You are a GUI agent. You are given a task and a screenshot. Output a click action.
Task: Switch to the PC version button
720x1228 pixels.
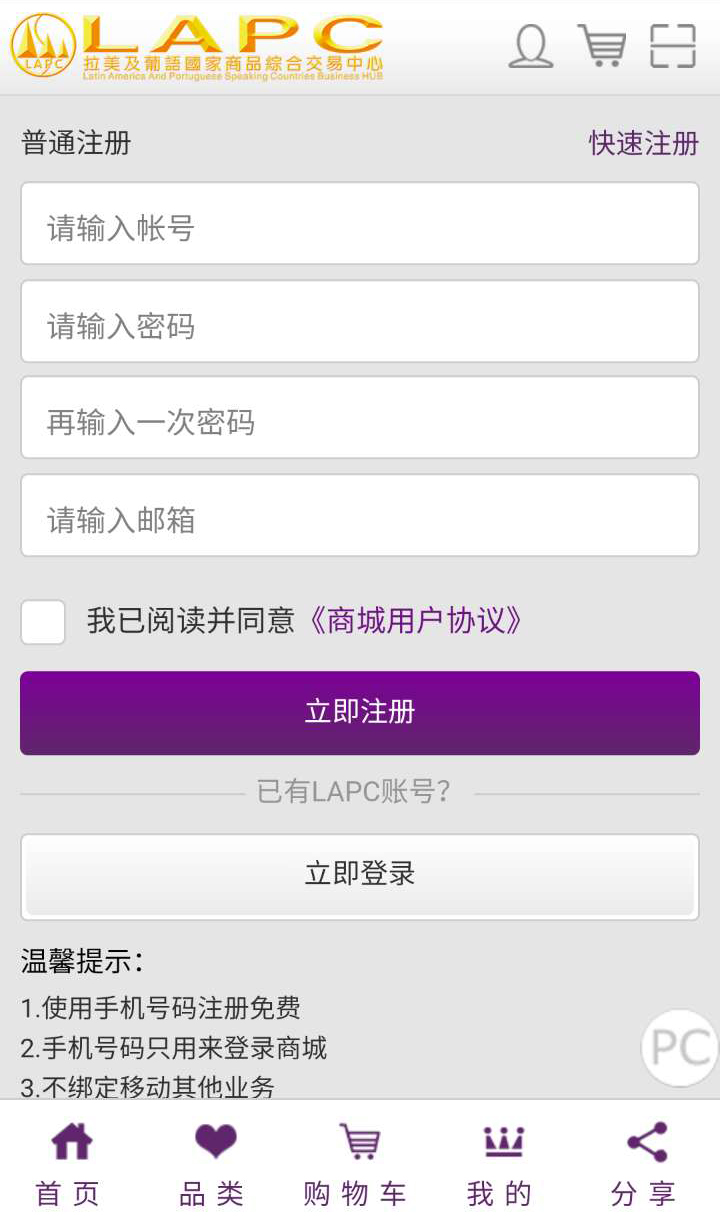pyautogui.click(x=680, y=1047)
